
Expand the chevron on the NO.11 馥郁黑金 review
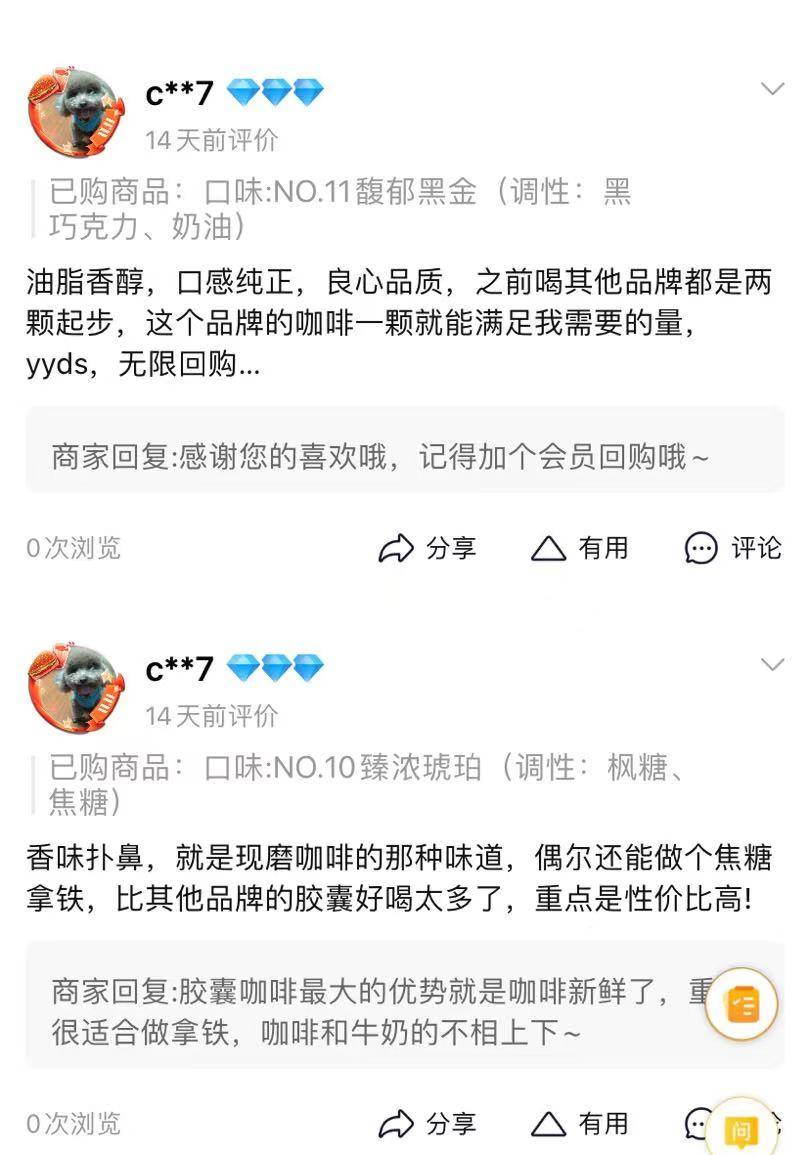click(x=772, y=89)
